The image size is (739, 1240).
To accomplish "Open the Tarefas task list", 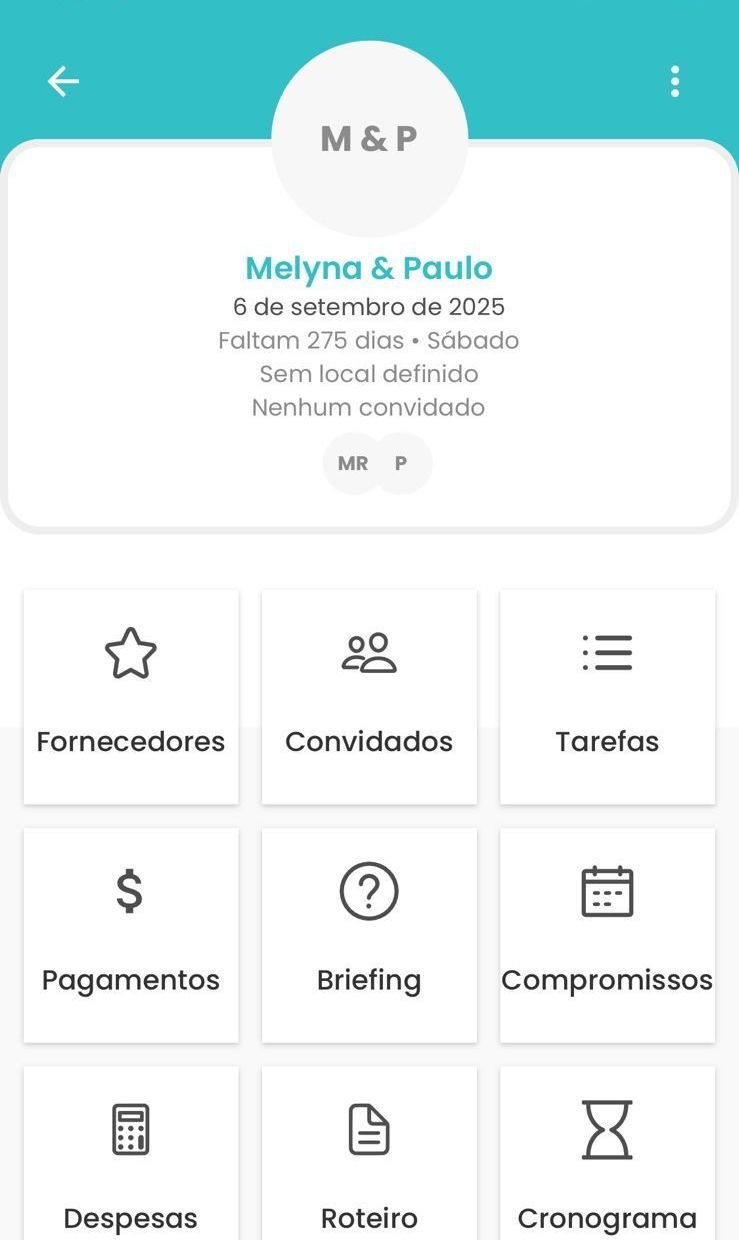I will [607, 696].
